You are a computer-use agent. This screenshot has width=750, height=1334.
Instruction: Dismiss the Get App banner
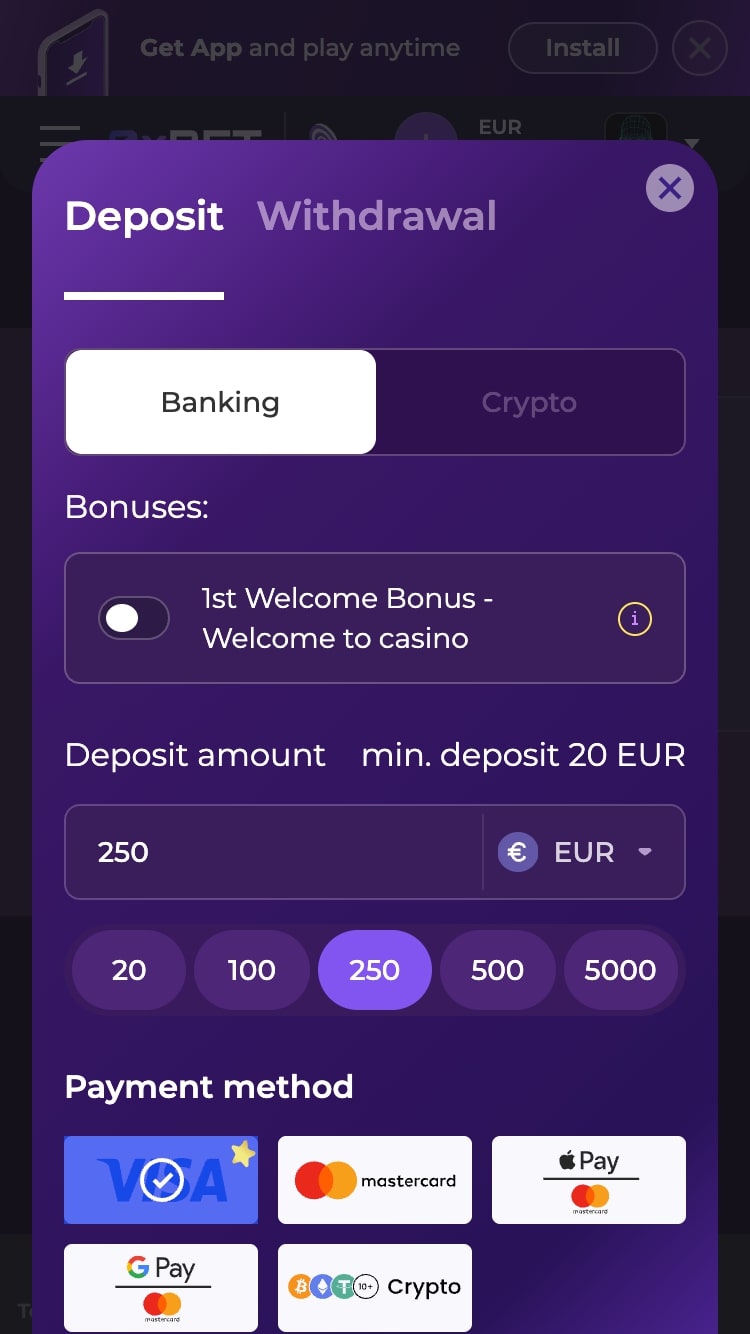(700, 48)
